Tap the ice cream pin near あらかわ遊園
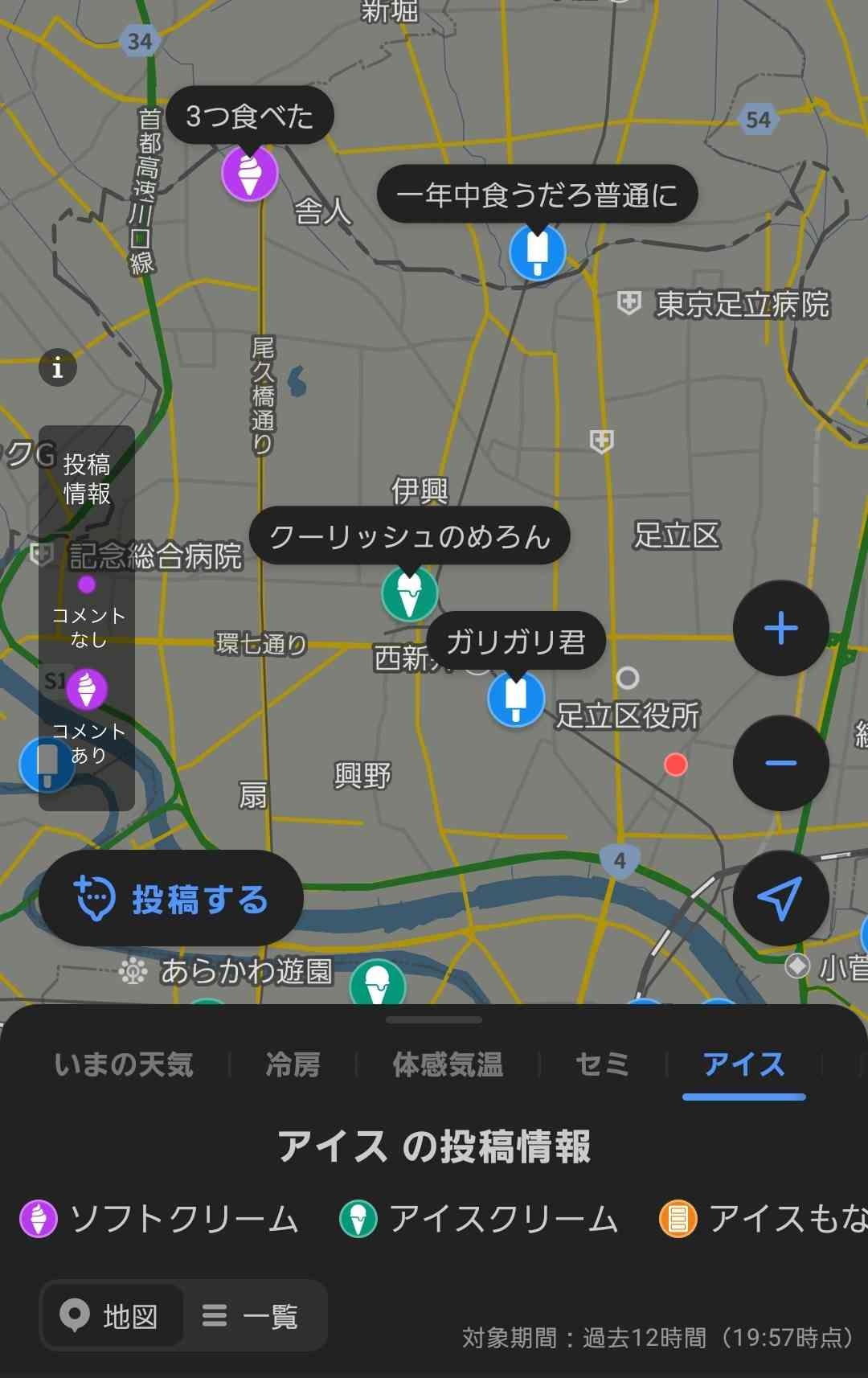The width and height of the screenshot is (868, 1378). (376, 982)
